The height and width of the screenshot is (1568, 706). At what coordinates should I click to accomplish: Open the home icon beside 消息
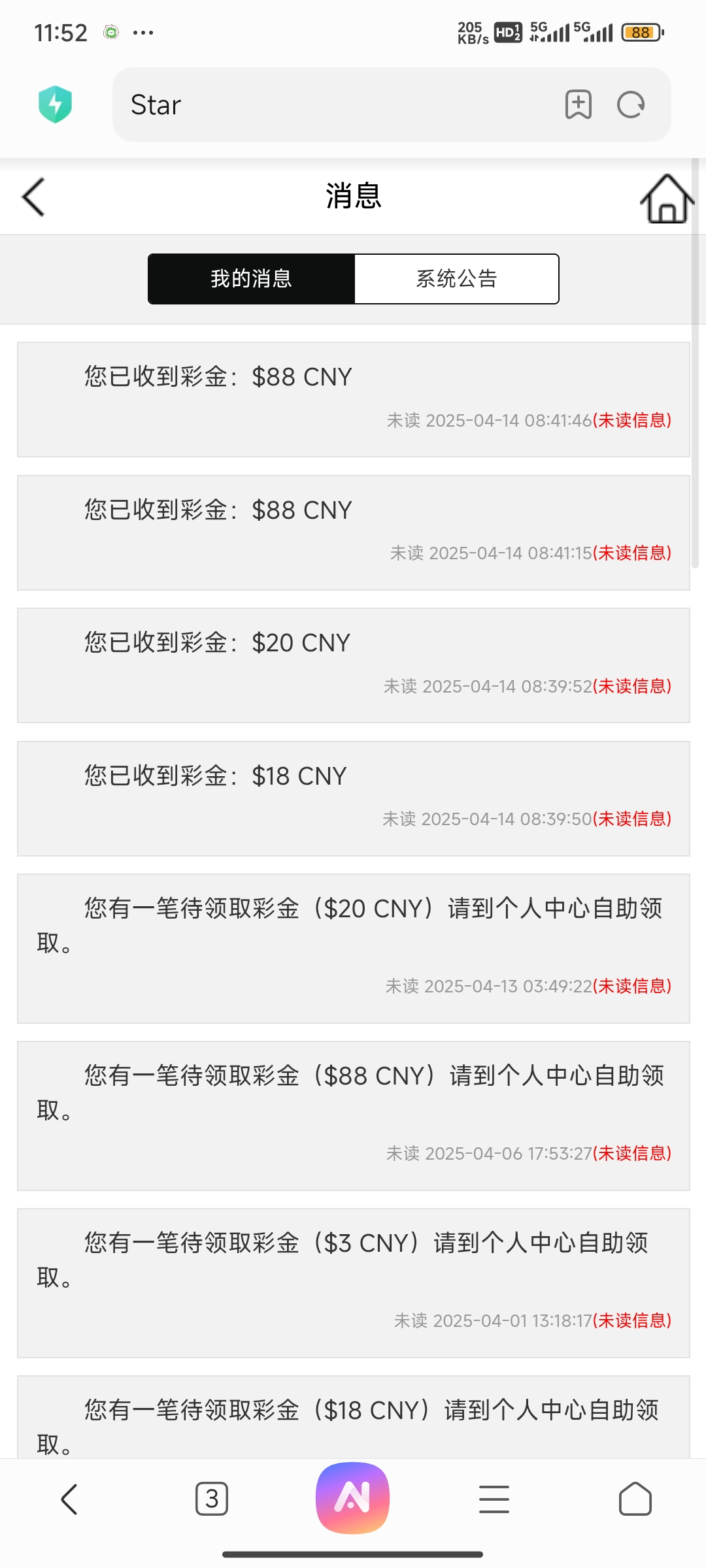[x=666, y=199]
